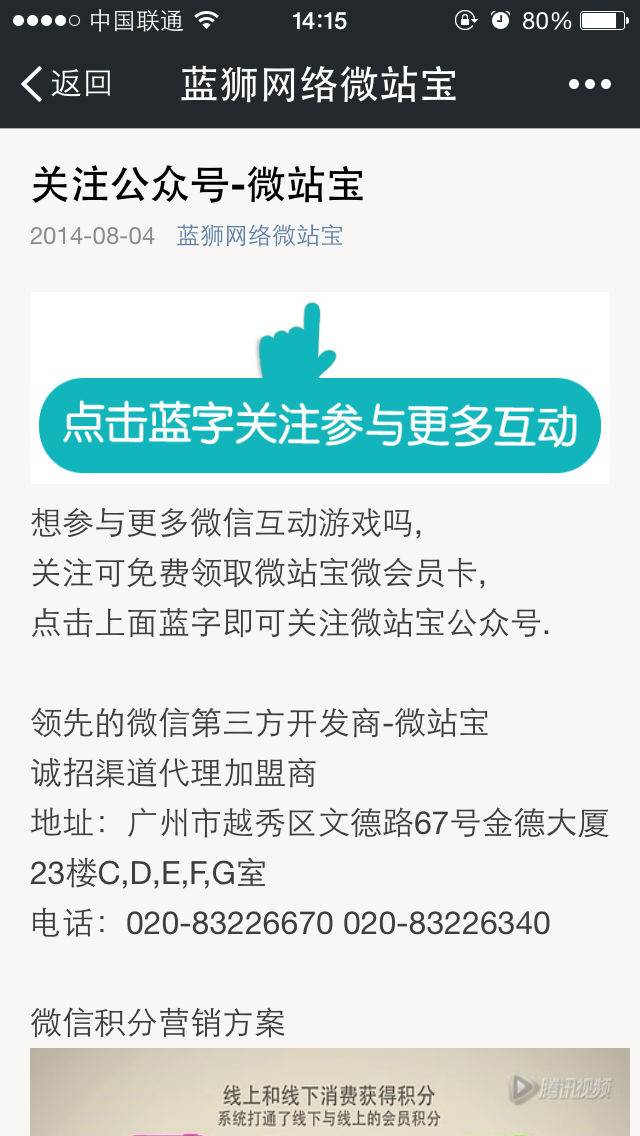Open the blue 蓝狮网络微站宝 account link
Screen dimensions: 640x1136
click(x=259, y=236)
